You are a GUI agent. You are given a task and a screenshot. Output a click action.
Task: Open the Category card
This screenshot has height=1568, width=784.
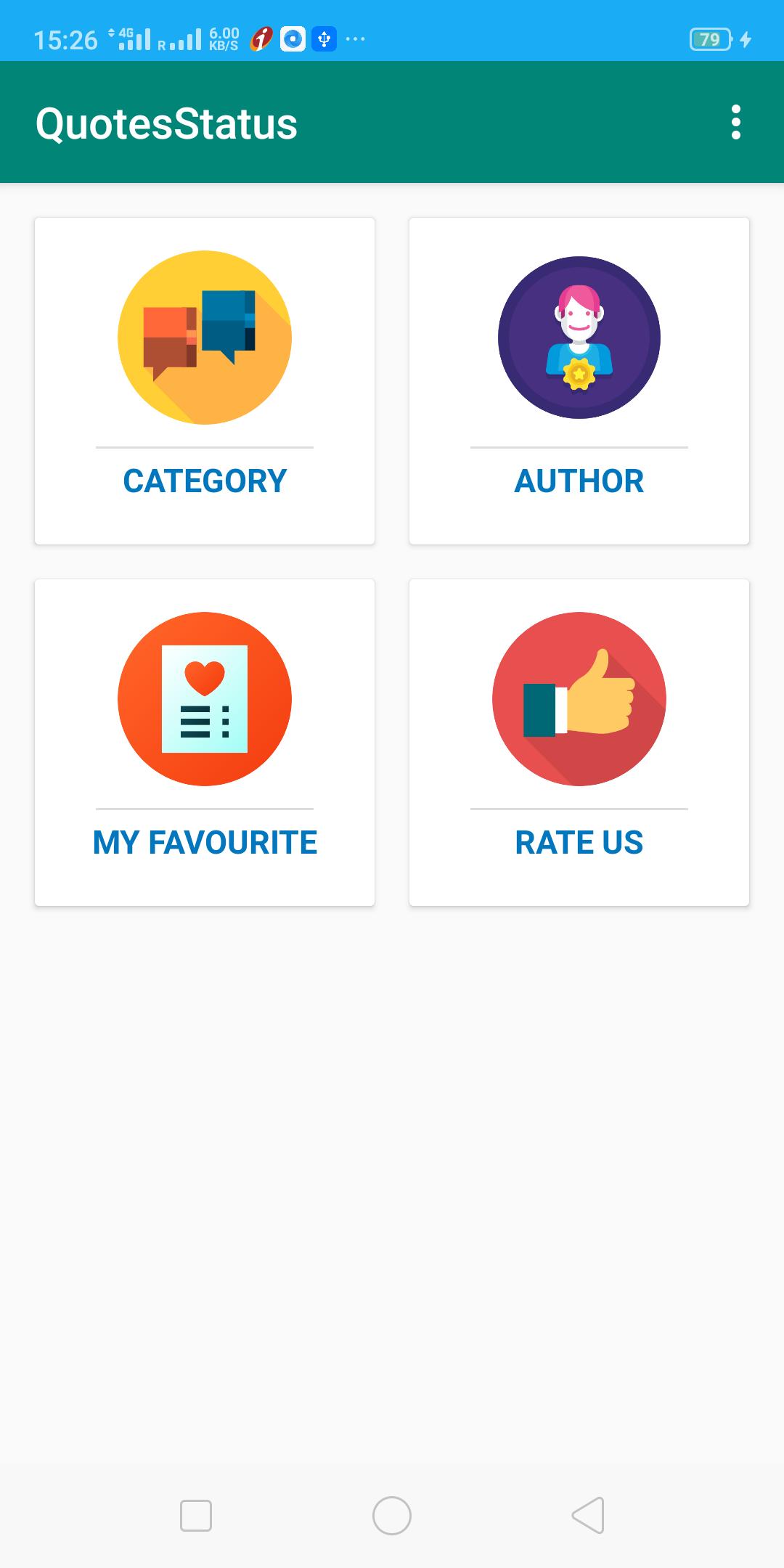pyautogui.click(x=205, y=381)
